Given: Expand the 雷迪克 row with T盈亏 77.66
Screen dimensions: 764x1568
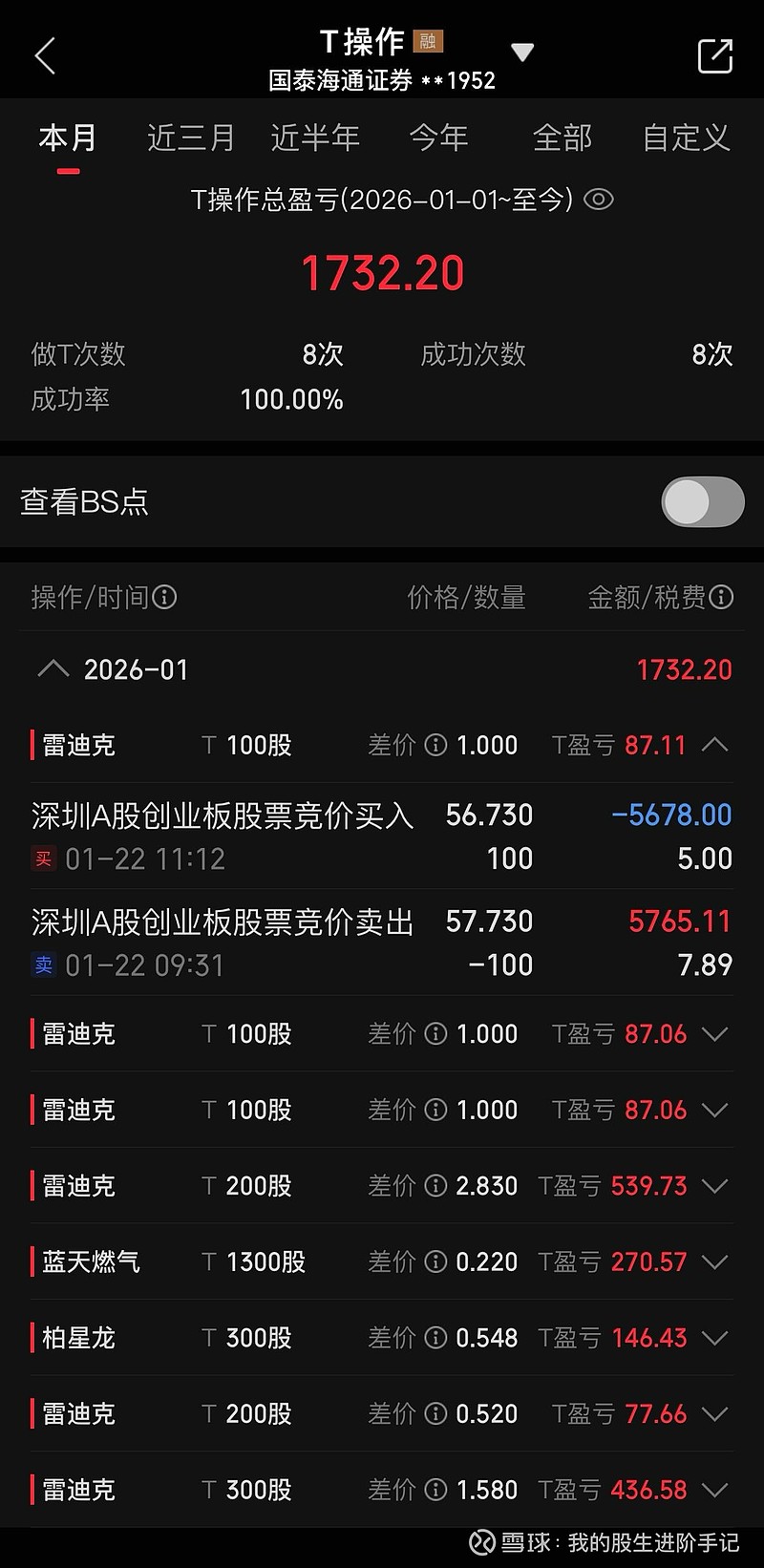Looking at the screenshot, I should click(x=715, y=1413).
